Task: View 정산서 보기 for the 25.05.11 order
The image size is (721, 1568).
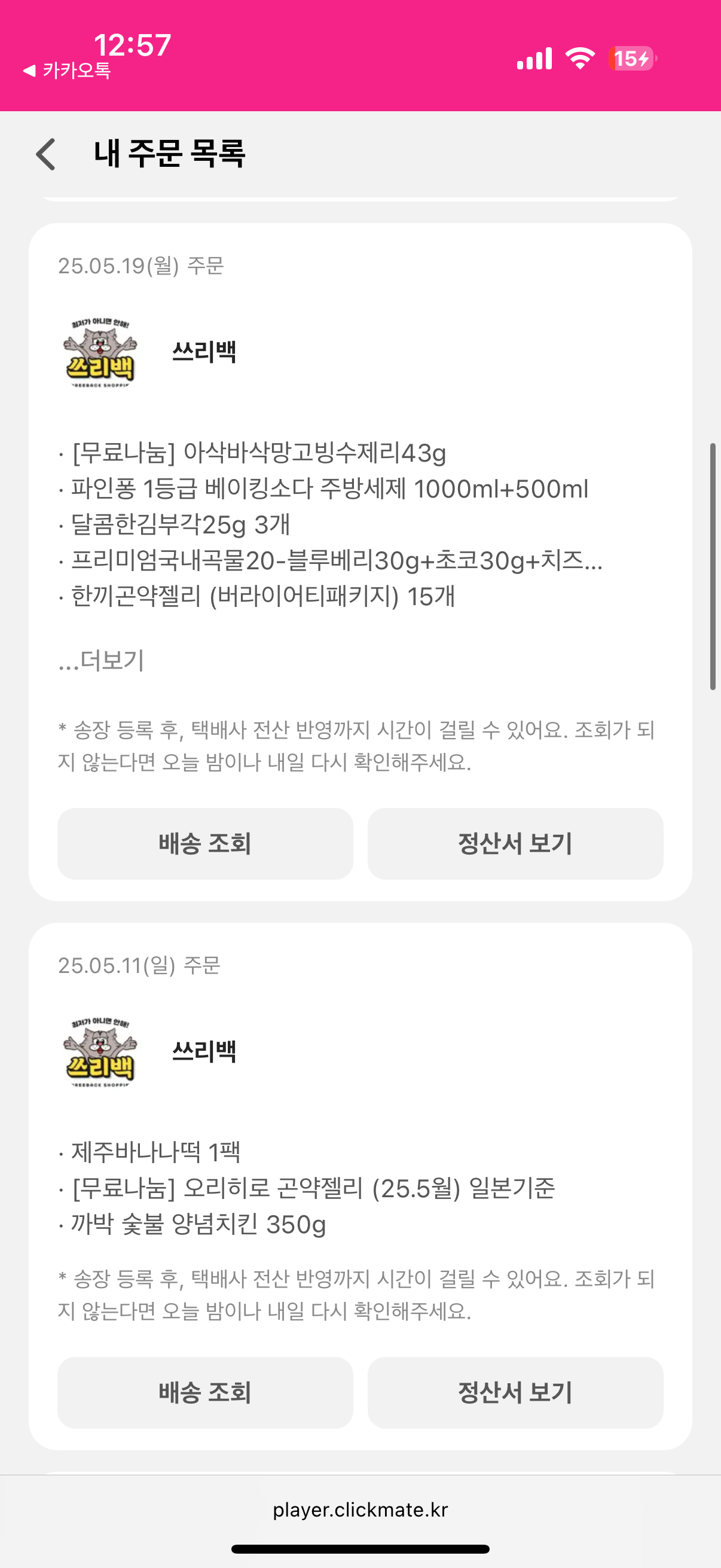Action: pos(515,1392)
